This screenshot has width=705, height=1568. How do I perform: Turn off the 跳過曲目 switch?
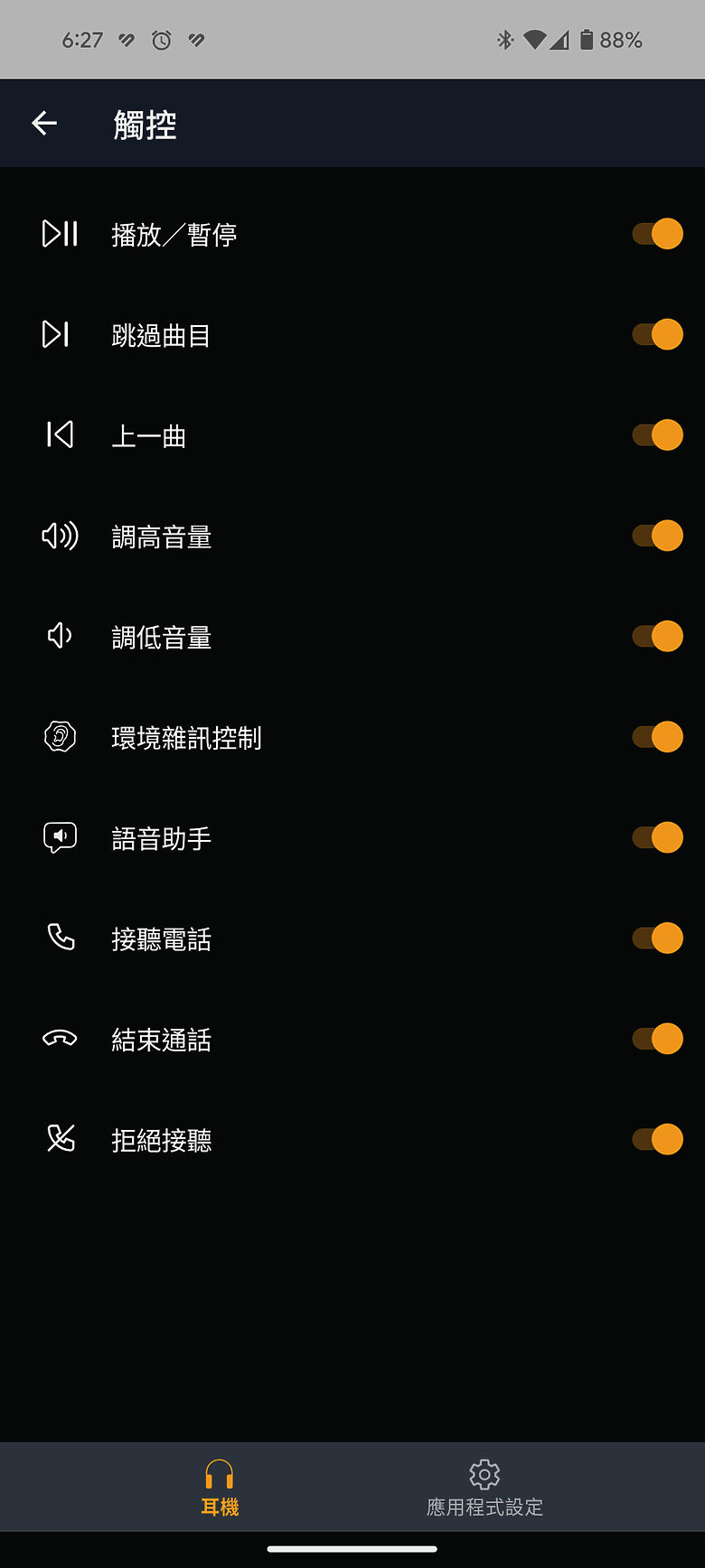tap(657, 334)
